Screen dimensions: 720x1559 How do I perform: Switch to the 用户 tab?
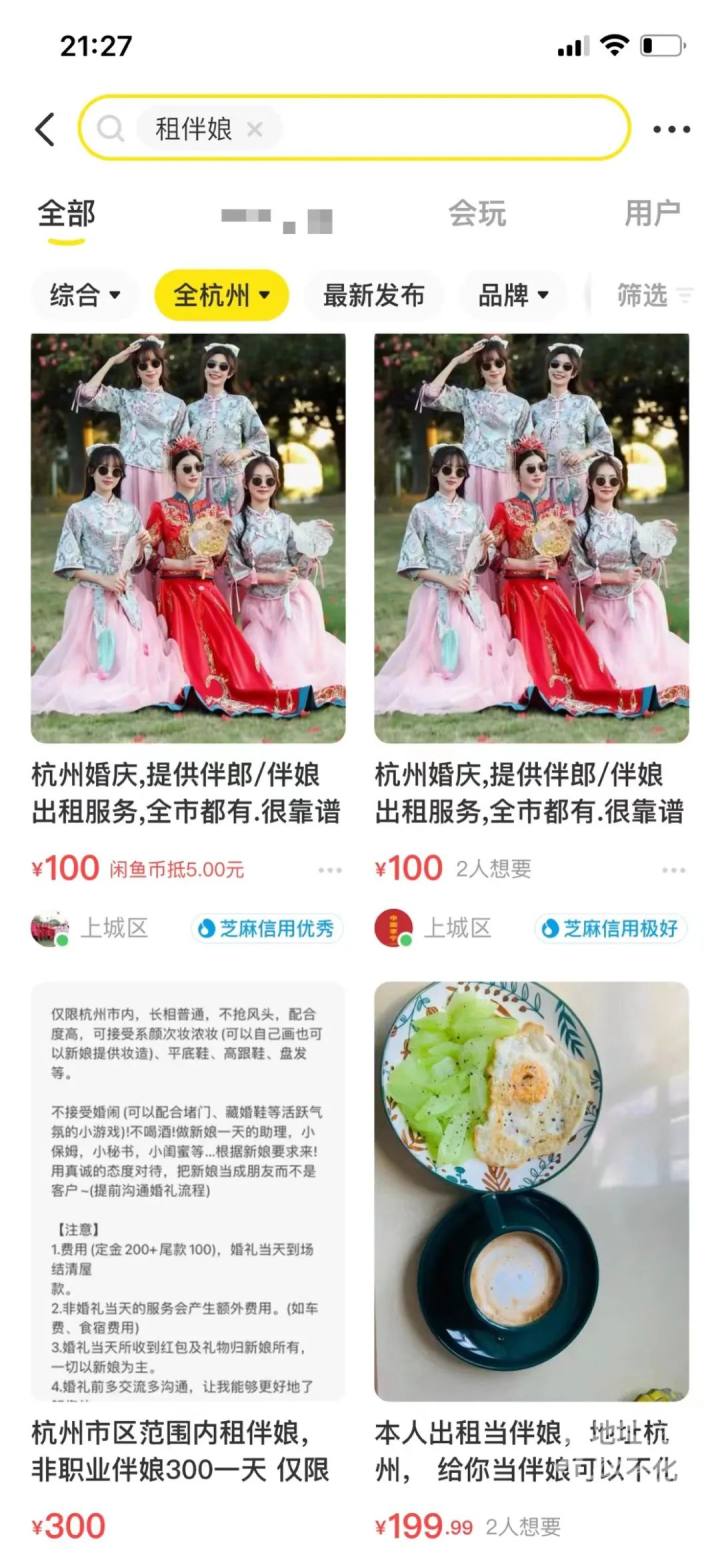652,213
